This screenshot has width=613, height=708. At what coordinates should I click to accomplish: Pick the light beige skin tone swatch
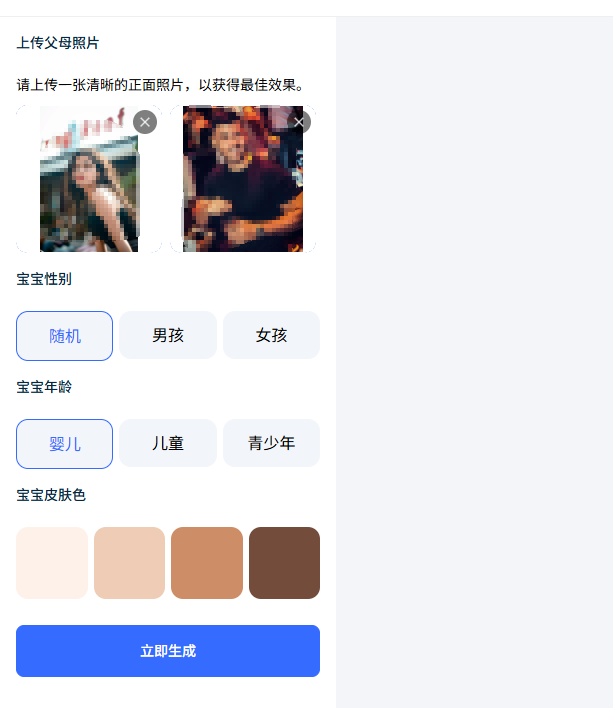tap(129, 563)
